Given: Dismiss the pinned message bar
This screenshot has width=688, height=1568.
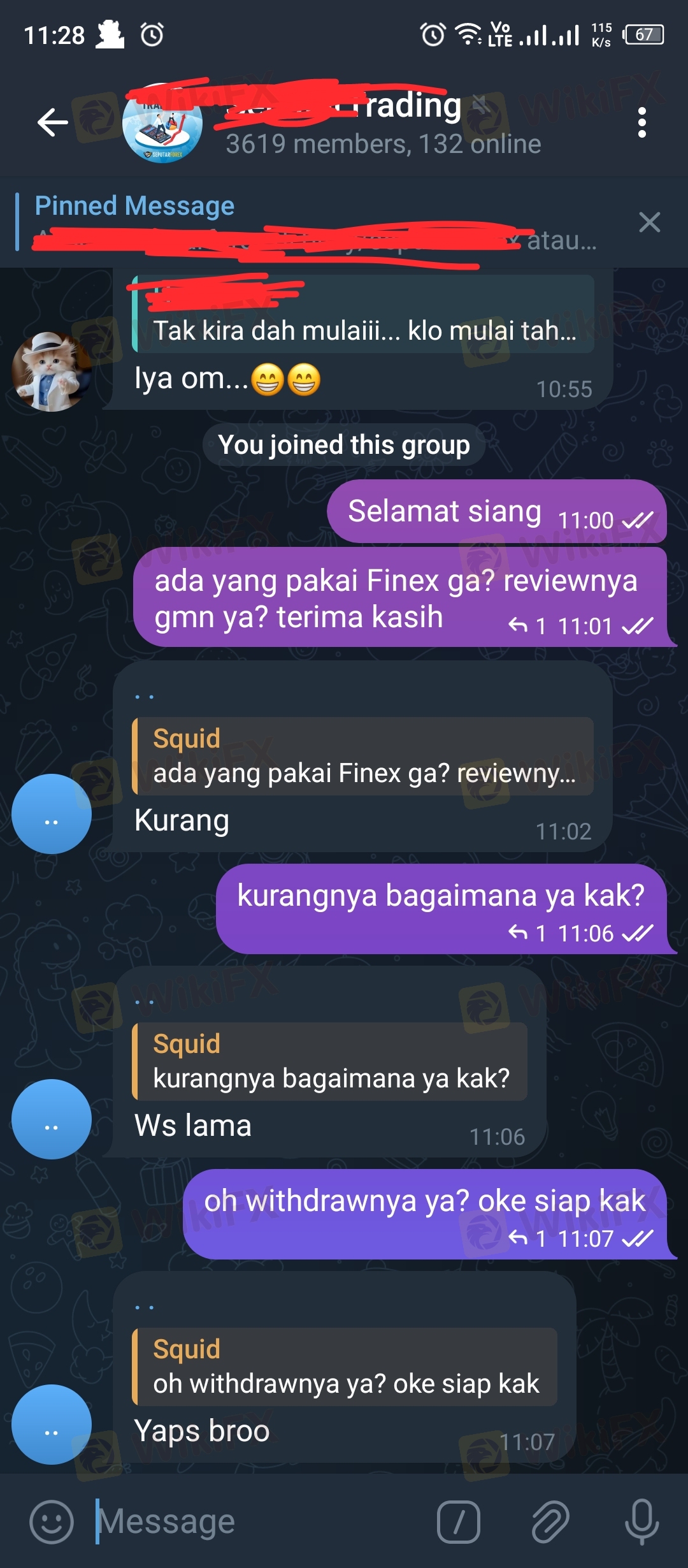Looking at the screenshot, I should click(649, 222).
